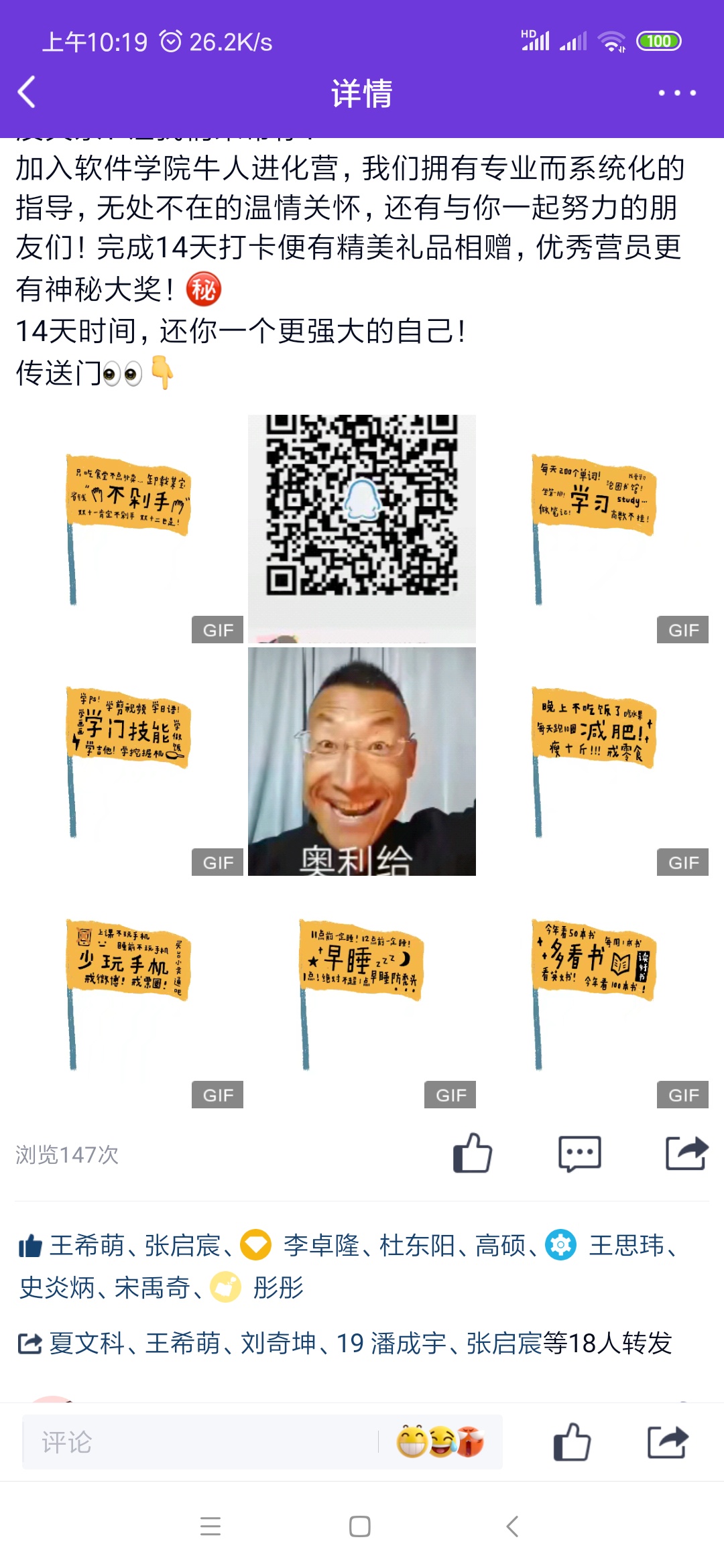Open the emoji picker in the comment bar
724x1568 pixels.
pyautogui.click(x=440, y=1442)
